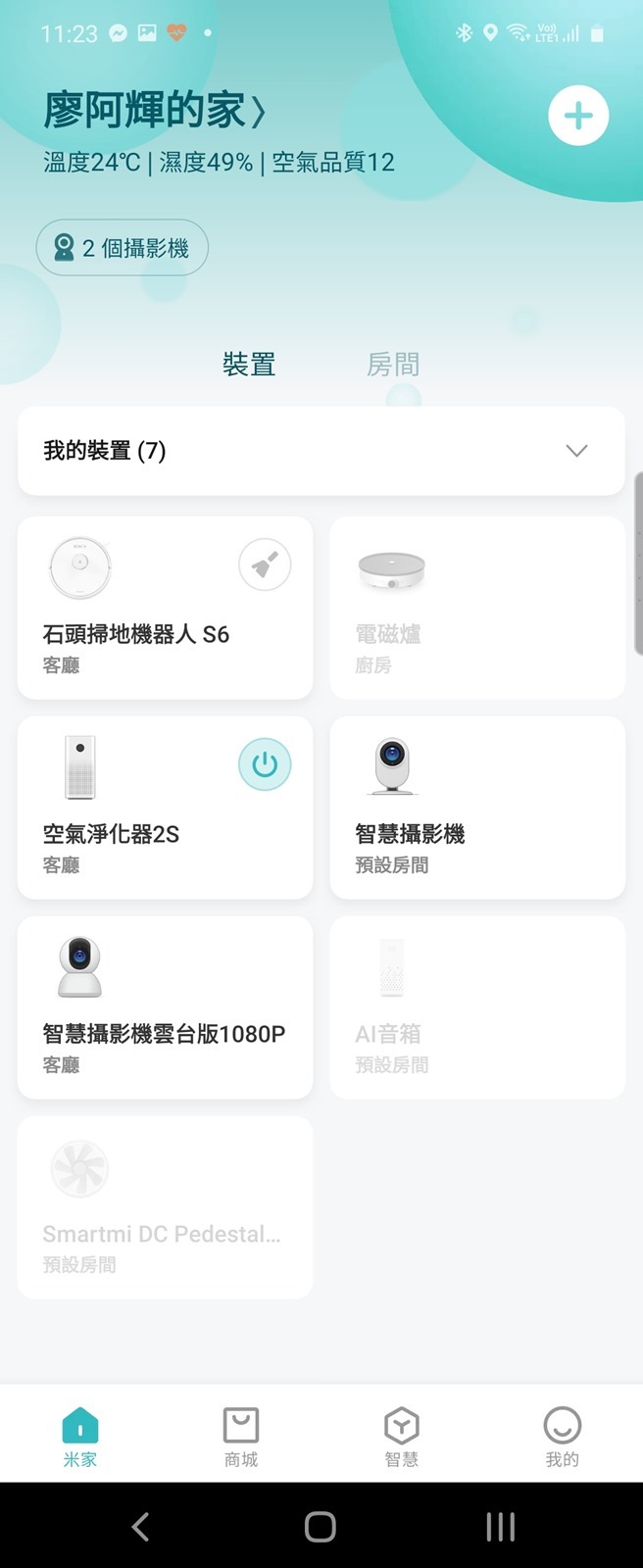Viewport: 643px width, 1568px height.
Task: Select the 裝置 tab
Action: pyautogui.click(x=249, y=365)
